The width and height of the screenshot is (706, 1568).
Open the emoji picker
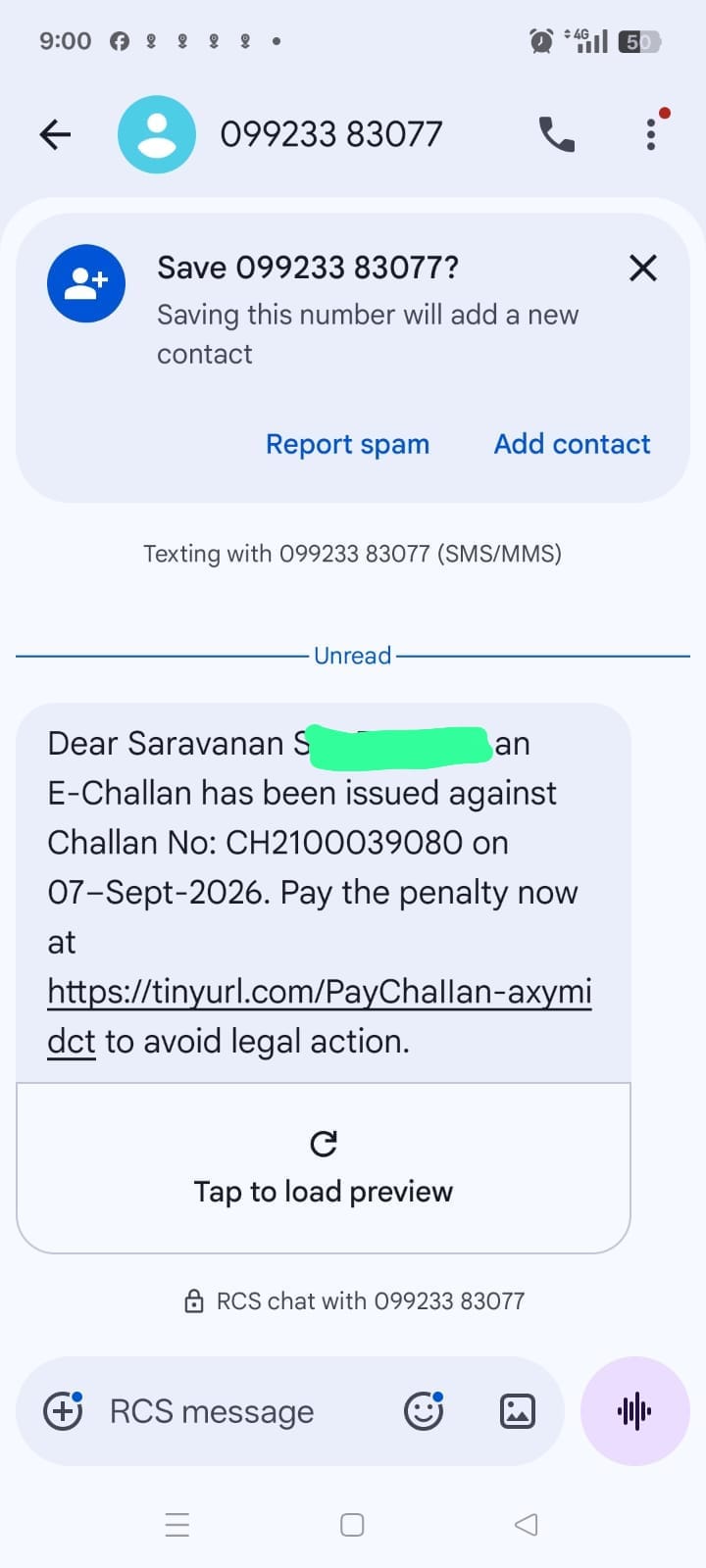pos(424,1411)
